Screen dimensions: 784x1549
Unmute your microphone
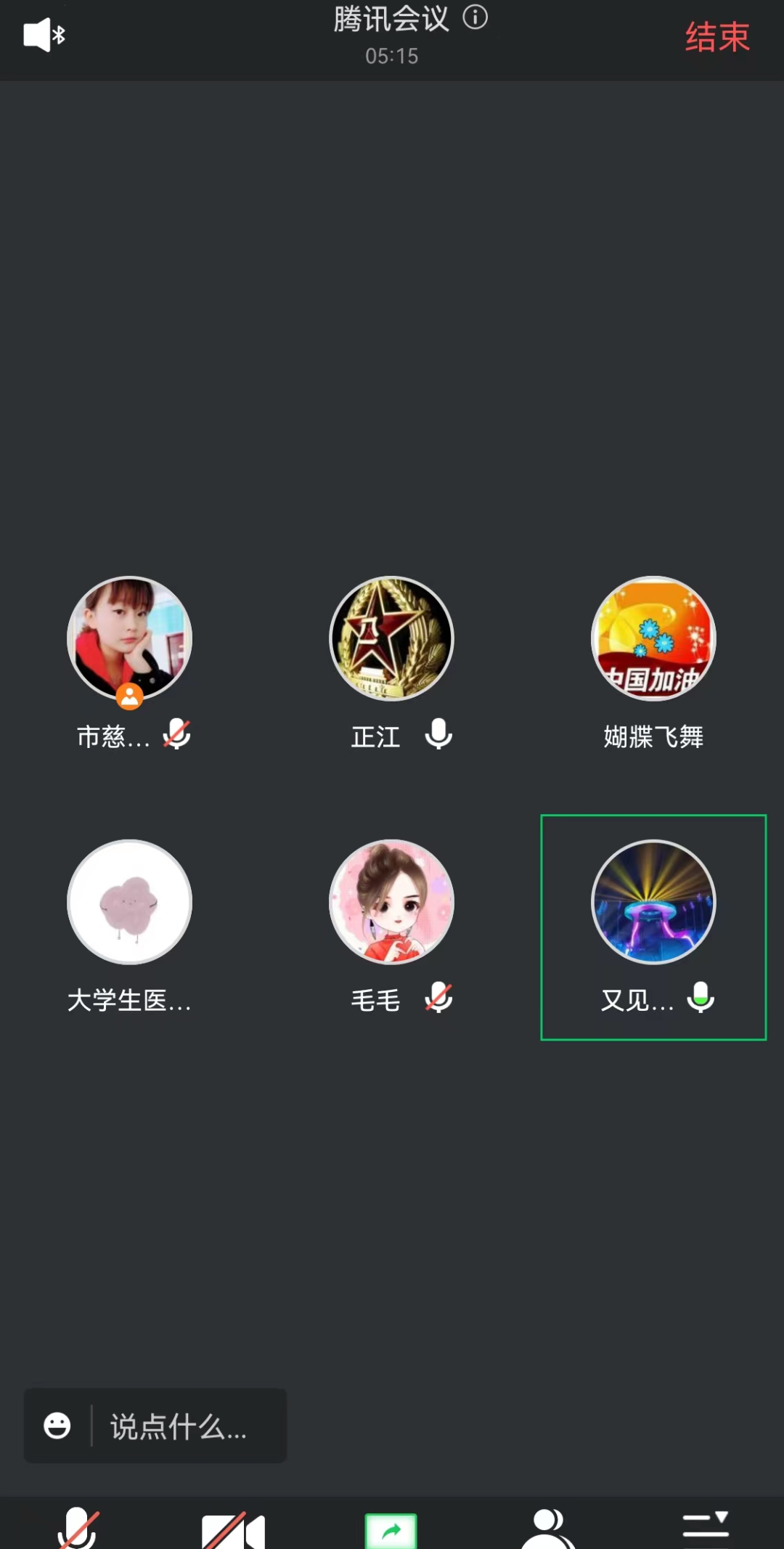click(x=78, y=1528)
